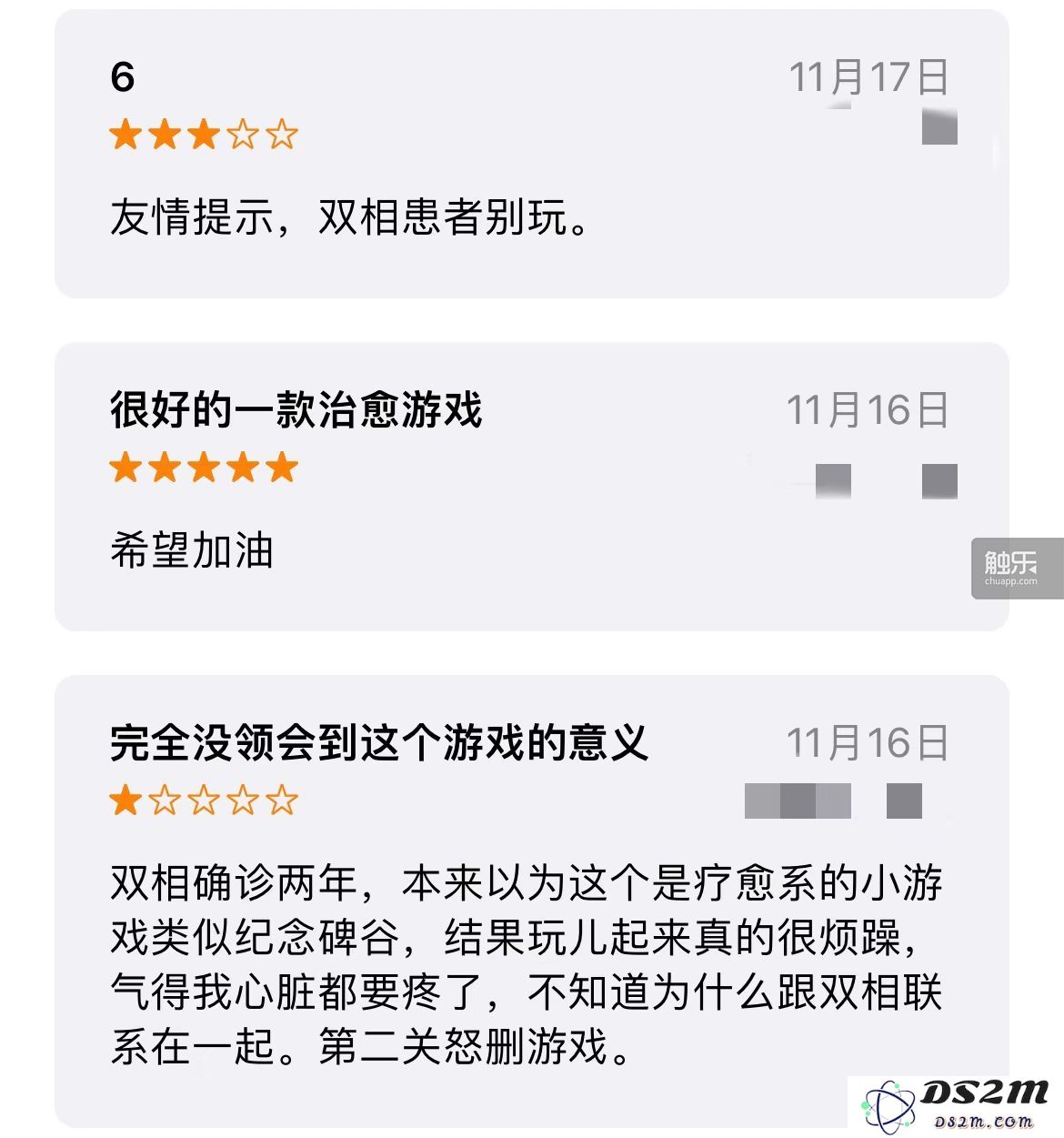The image size is (1064, 1138).
Task: Open the review 很好的一款治愈游戏
Action: pos(296,410)
